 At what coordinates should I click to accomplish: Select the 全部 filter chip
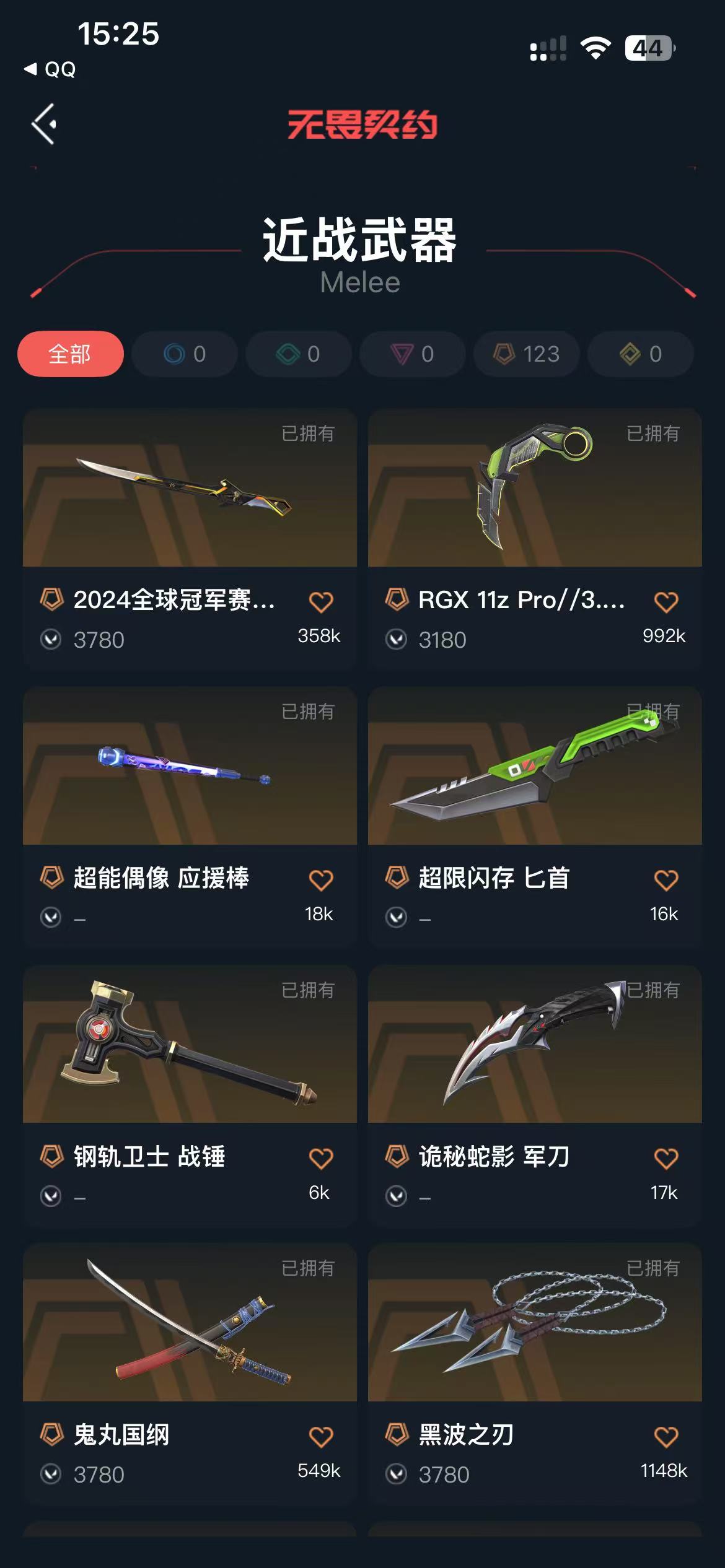(x=70, y=354)
